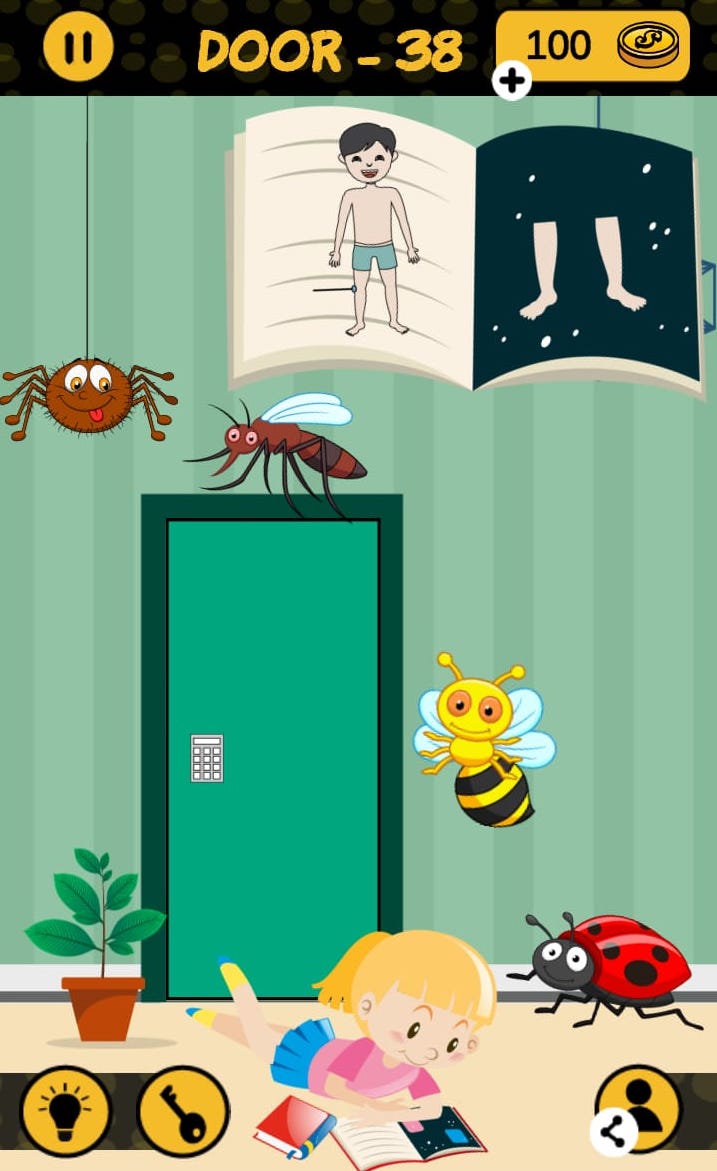
Task: Tap the yellow bee
Action: [x=485, y=740]
